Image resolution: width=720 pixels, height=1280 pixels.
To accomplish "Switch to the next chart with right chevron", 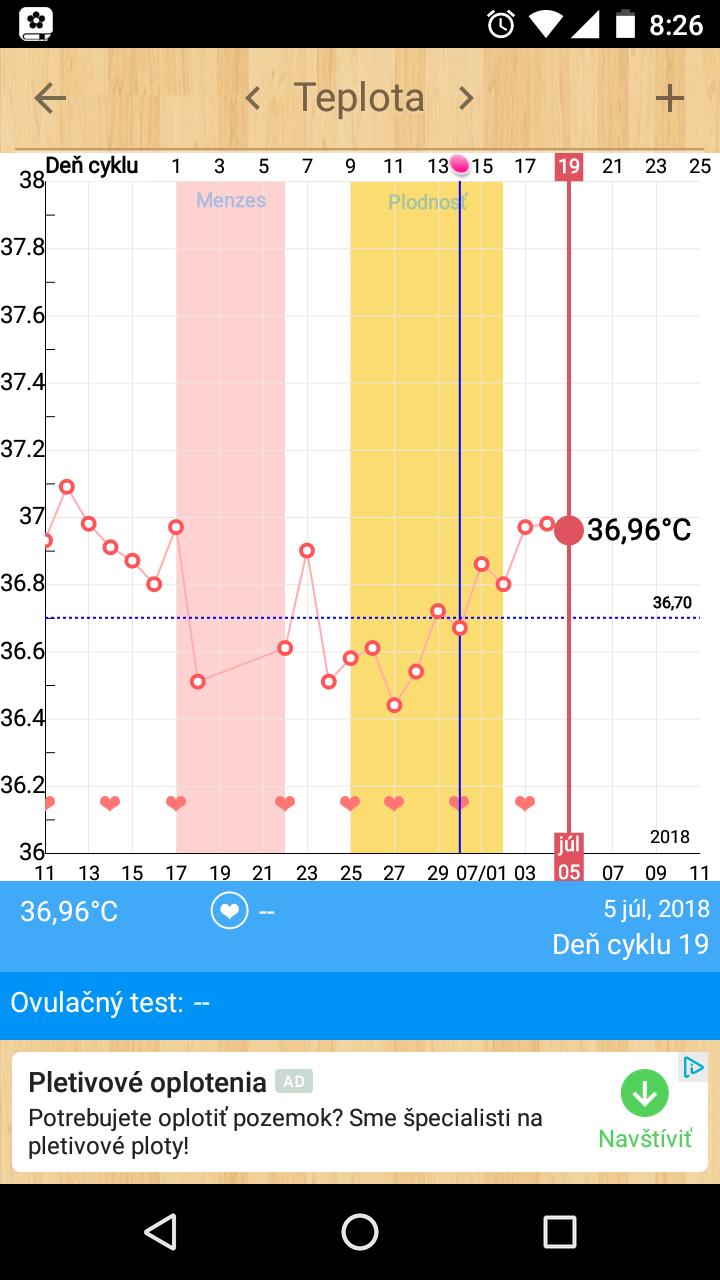I will [x=466, y=98].
